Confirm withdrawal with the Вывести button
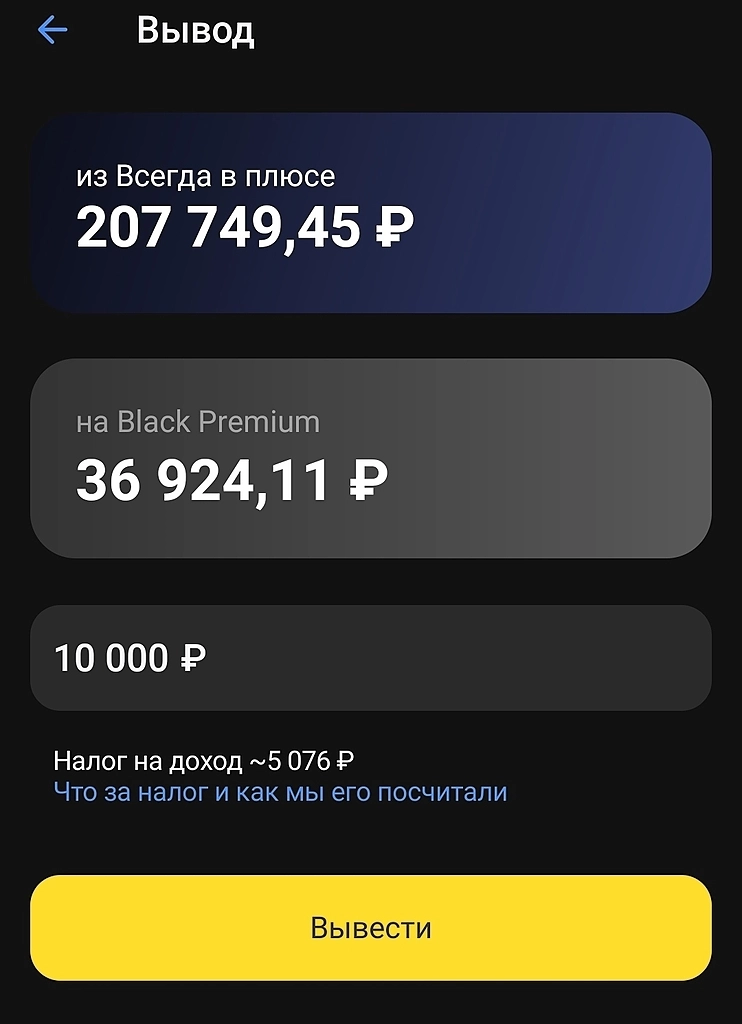 point(370,928)
